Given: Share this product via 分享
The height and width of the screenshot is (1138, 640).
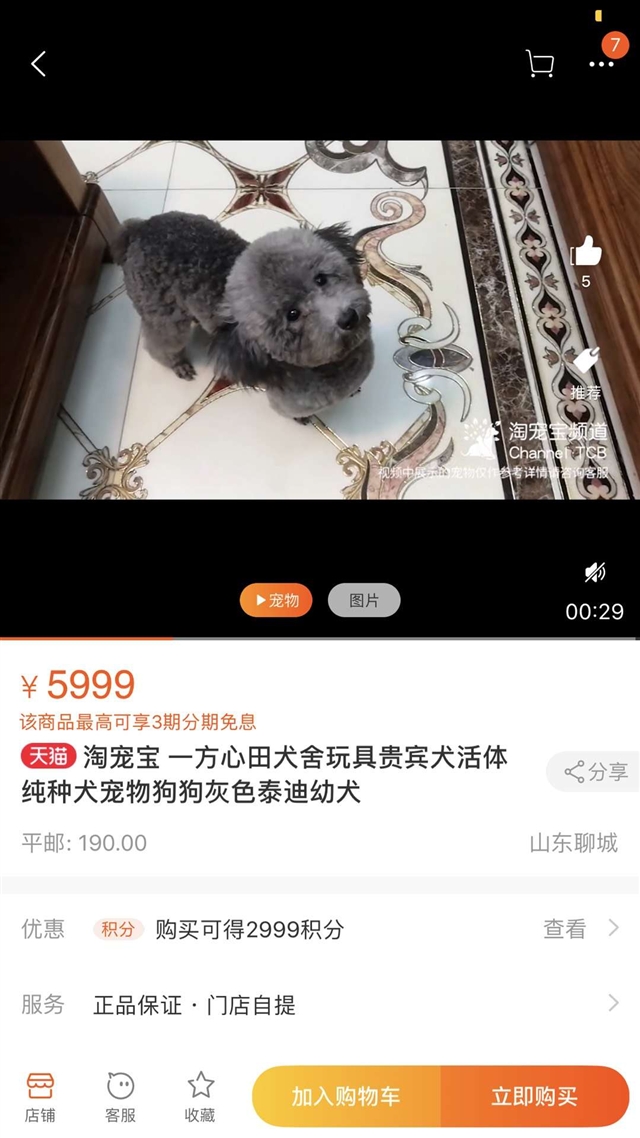Looking at the screenshot, I should click(594, 771).
